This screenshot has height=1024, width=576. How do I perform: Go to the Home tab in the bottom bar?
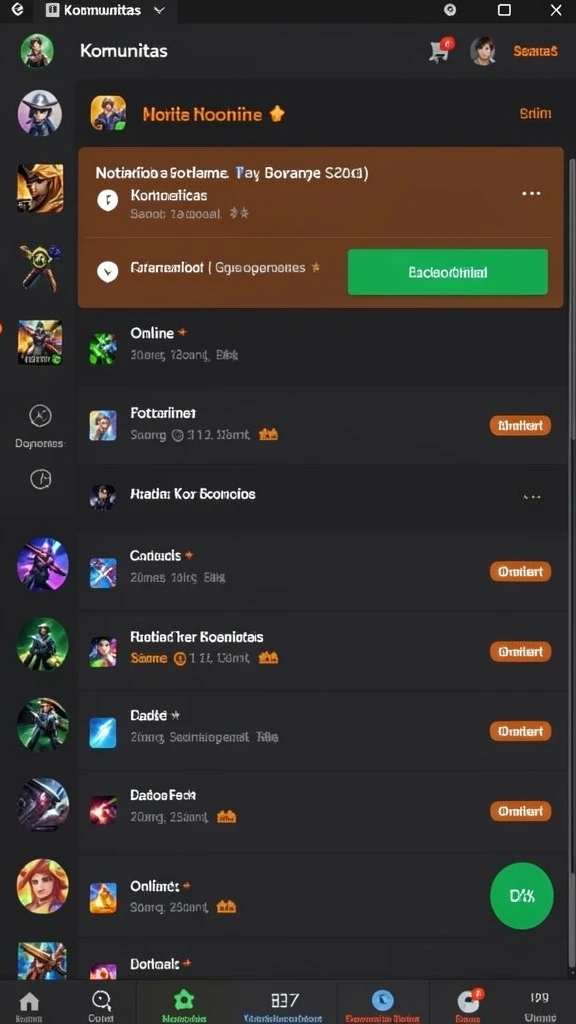pos(29,1004)
